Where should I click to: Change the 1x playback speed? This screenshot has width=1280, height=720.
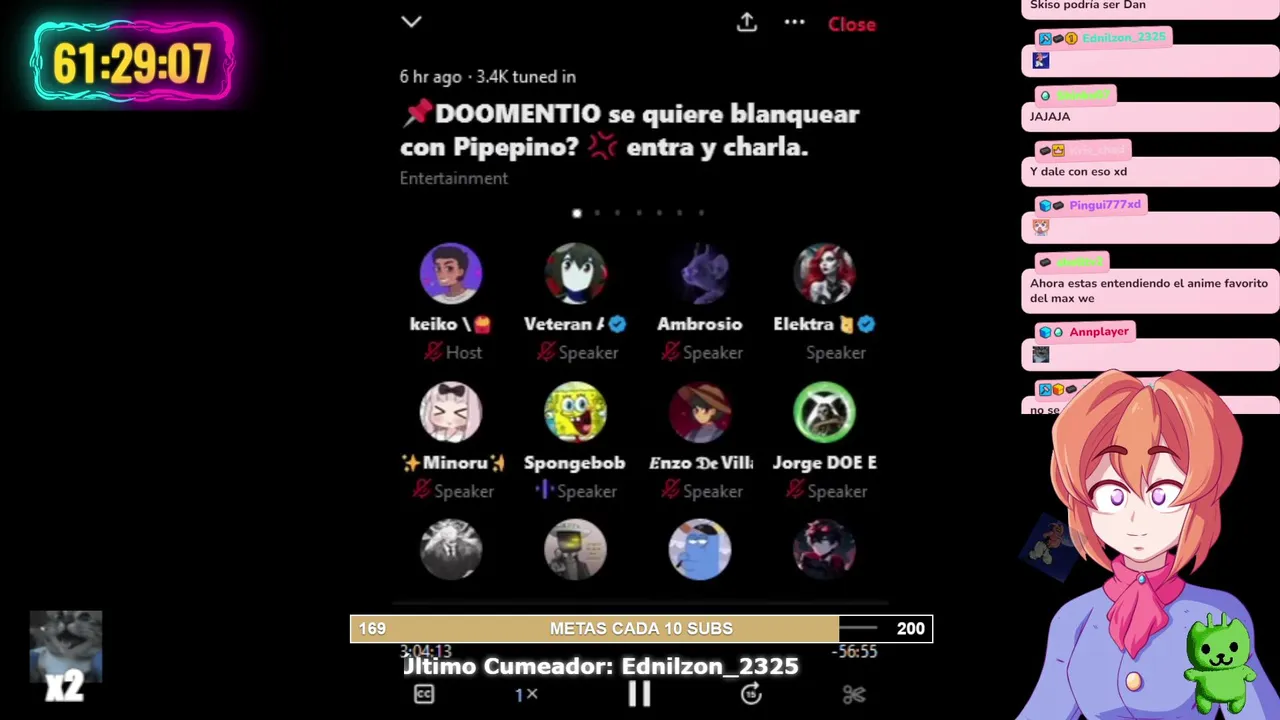click(526, 694)
